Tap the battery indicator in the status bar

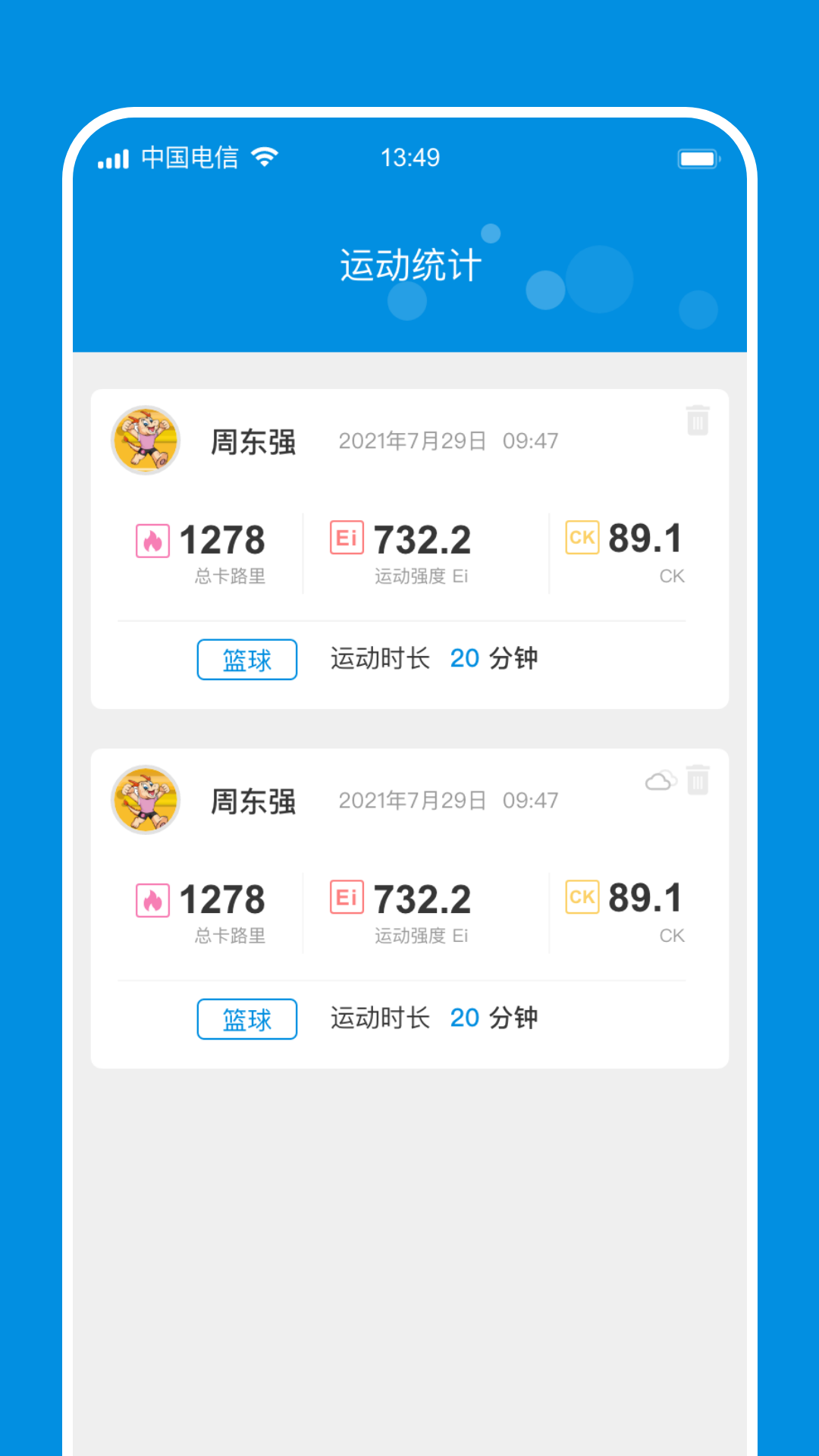[x=697, y=158]
